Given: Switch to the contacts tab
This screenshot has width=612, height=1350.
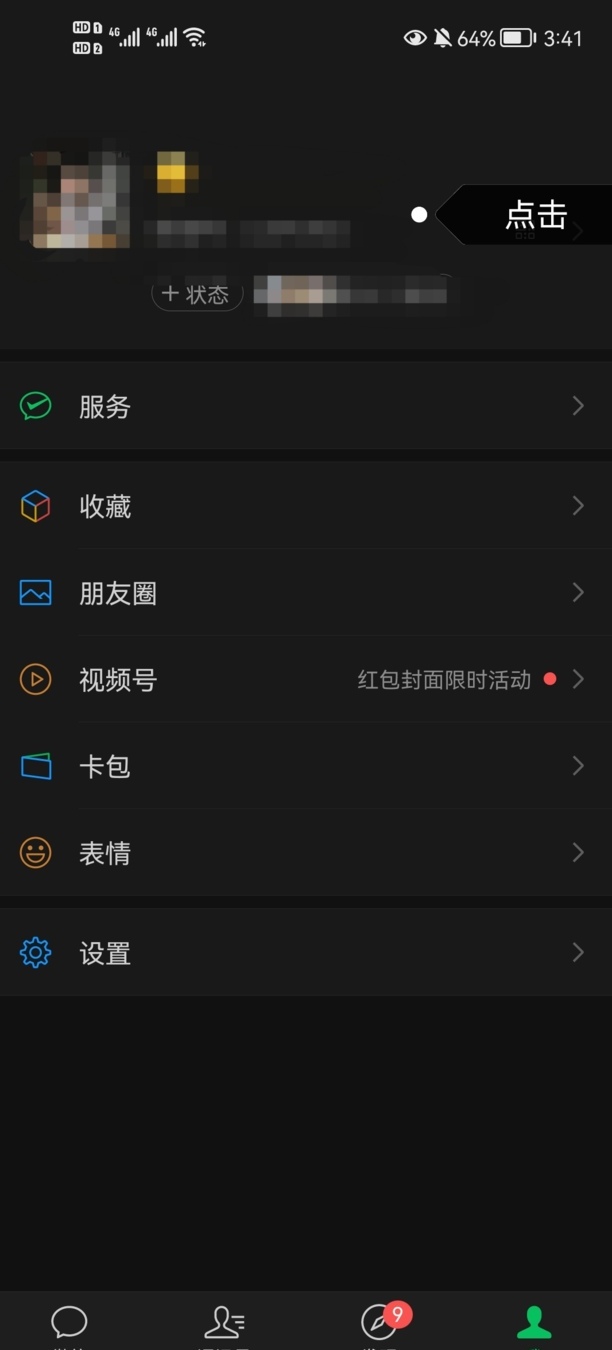Looking at the screenshot, I should tap(224, 1323).
